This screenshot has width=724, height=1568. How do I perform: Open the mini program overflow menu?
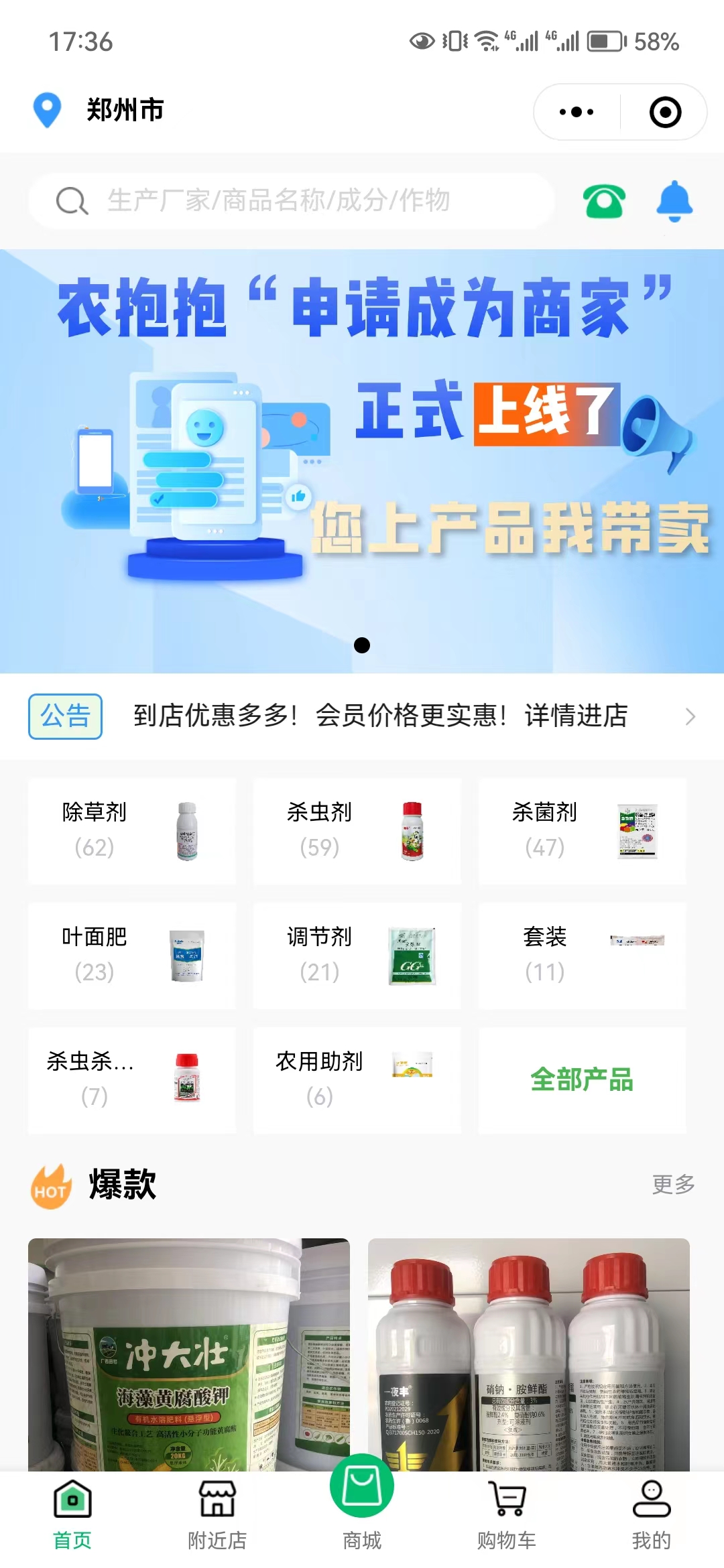pyautogui.click(x=577, y=112)
